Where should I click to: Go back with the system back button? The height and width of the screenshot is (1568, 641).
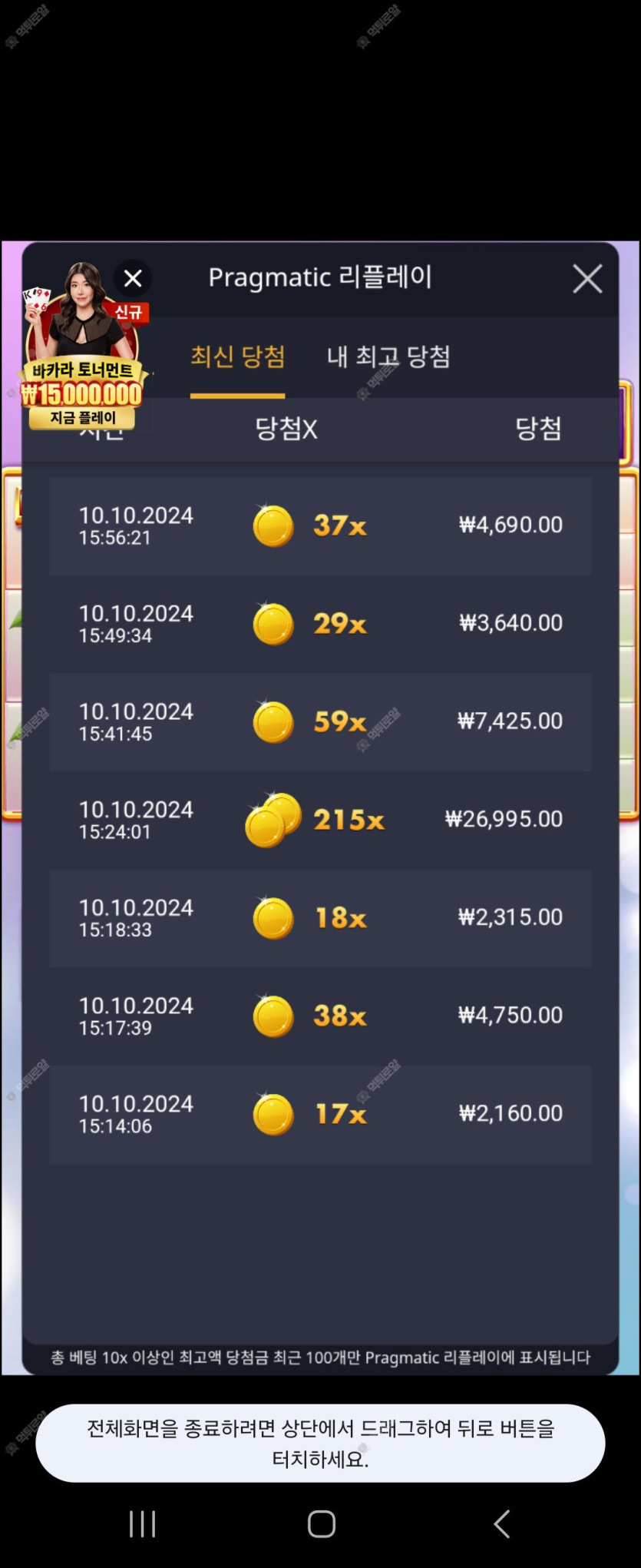[501, 1523]
